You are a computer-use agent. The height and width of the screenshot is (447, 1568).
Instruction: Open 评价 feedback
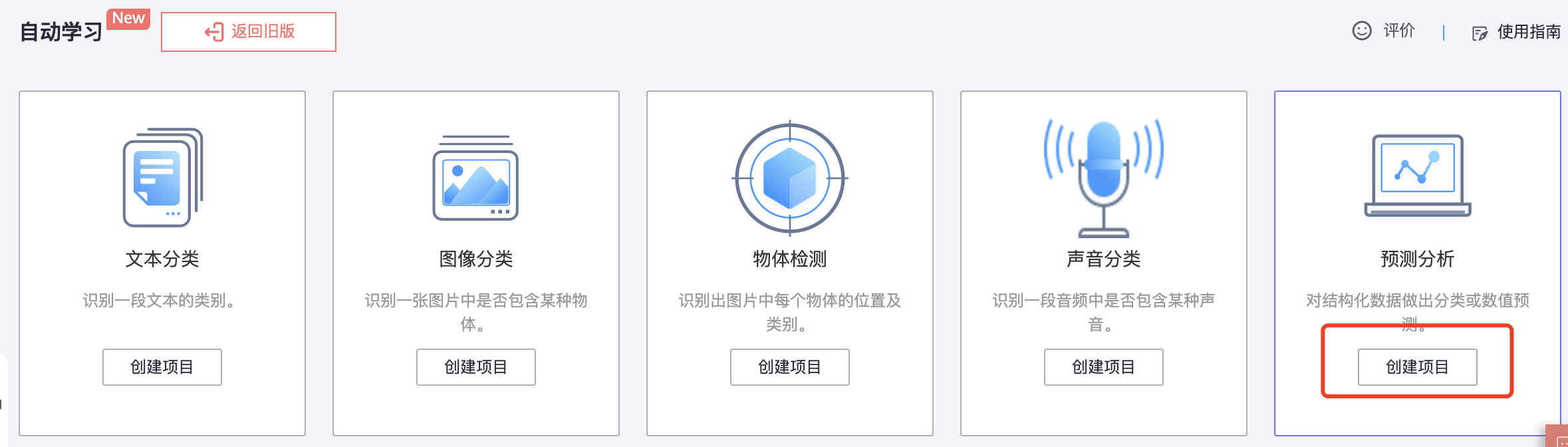click(1384, 31)
